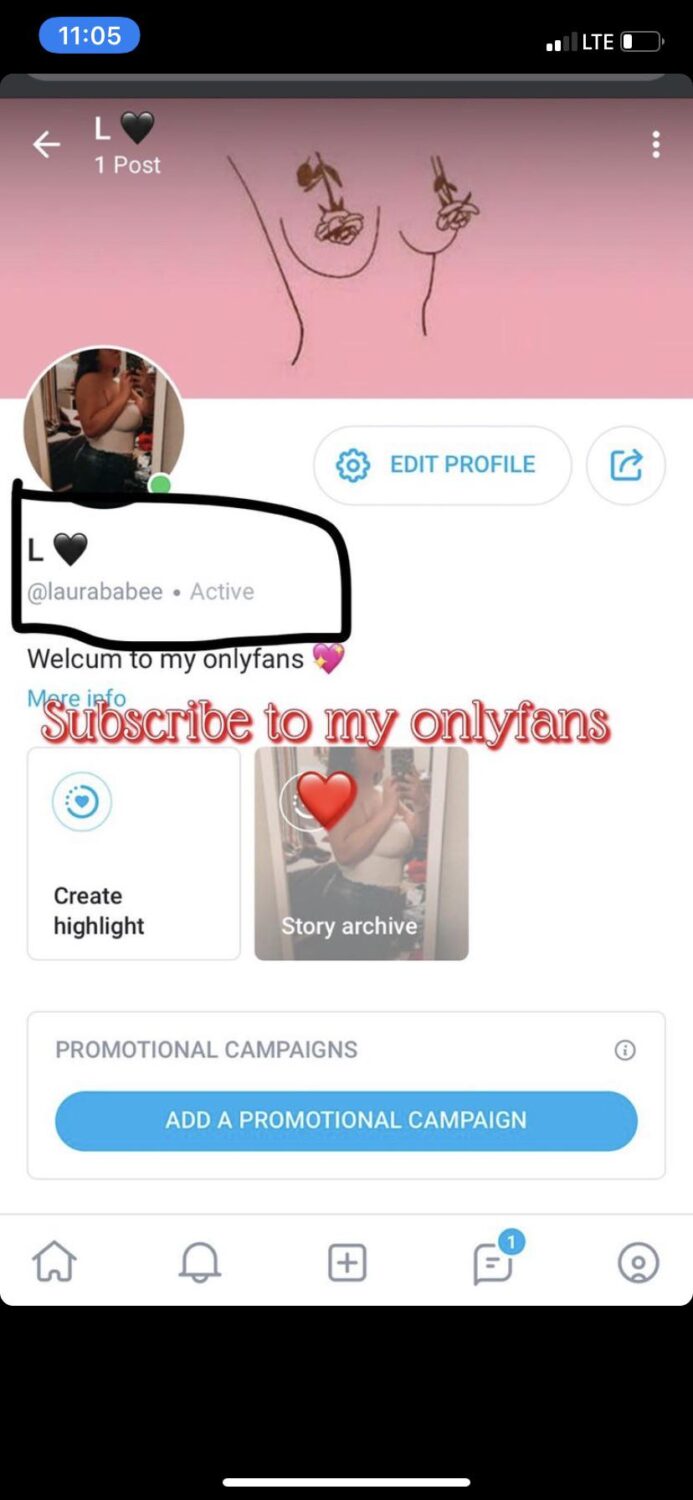Expand the More info link
Viewport: 693px width, 1500px height.
[x=76, y=697]
